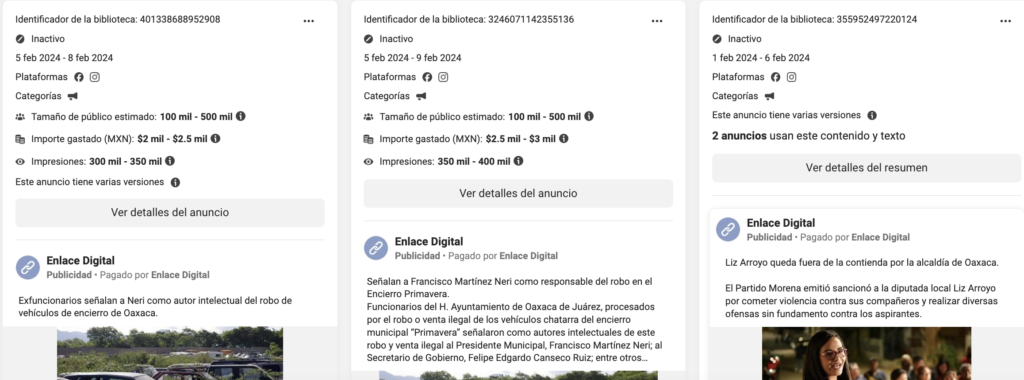
Task: Open Enlace Digital page from the Neri vehicles ad
Action: (x=80, y=261)
